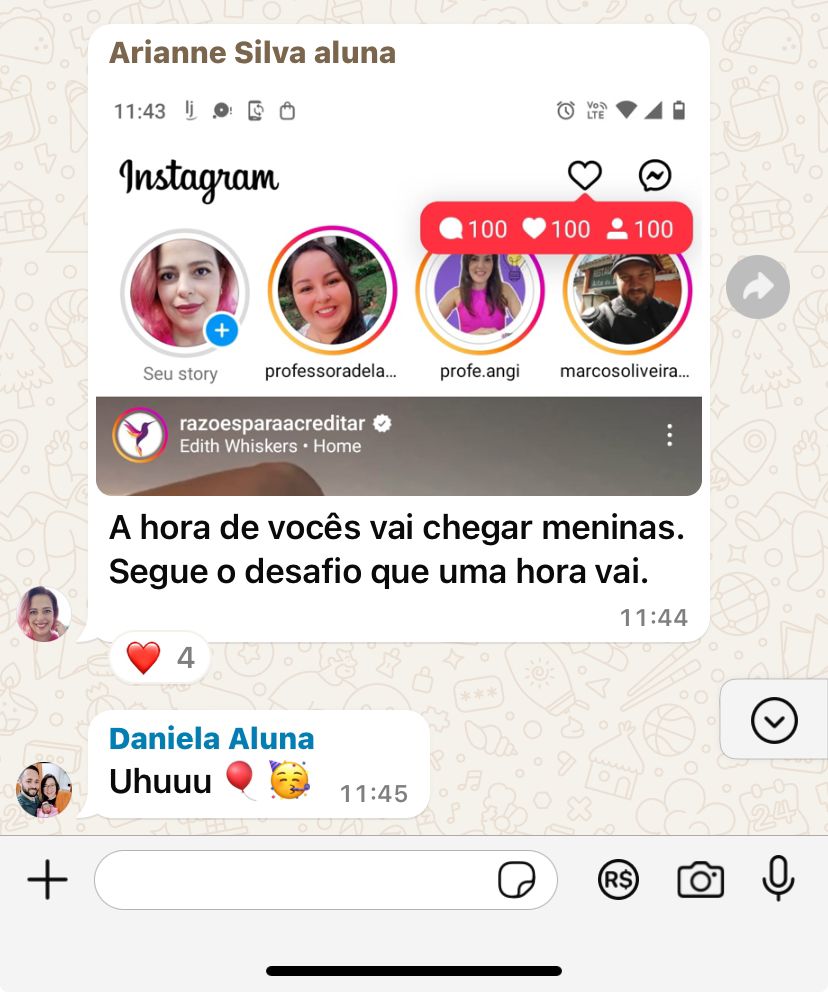Tap the sender name Daniela Aluna

point(211,739)
